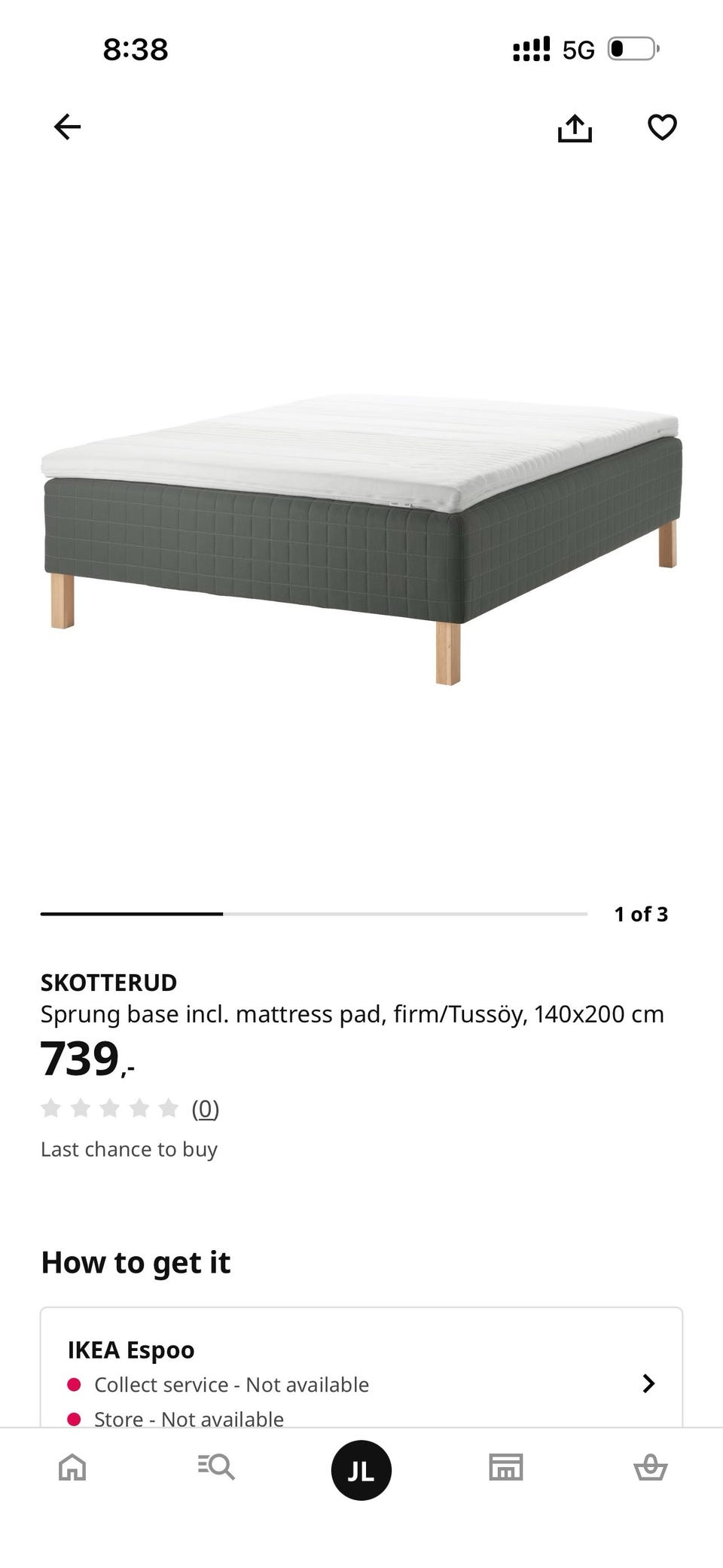Open the search and browse tab
Screen dimensions: 723x1568
[x=217, y=1467]
